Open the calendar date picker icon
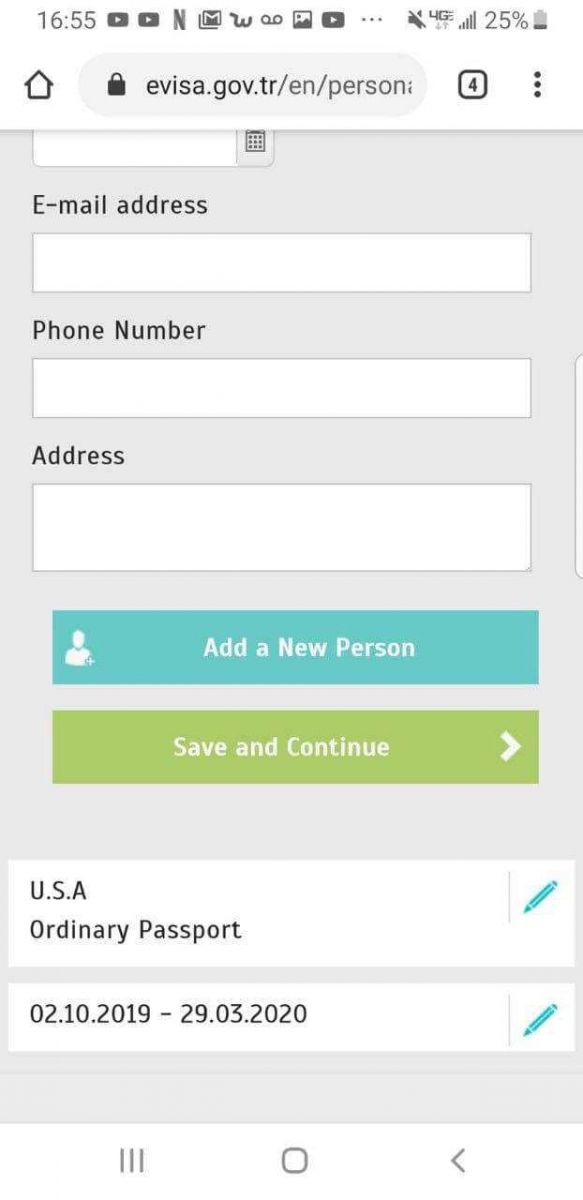 255,143
